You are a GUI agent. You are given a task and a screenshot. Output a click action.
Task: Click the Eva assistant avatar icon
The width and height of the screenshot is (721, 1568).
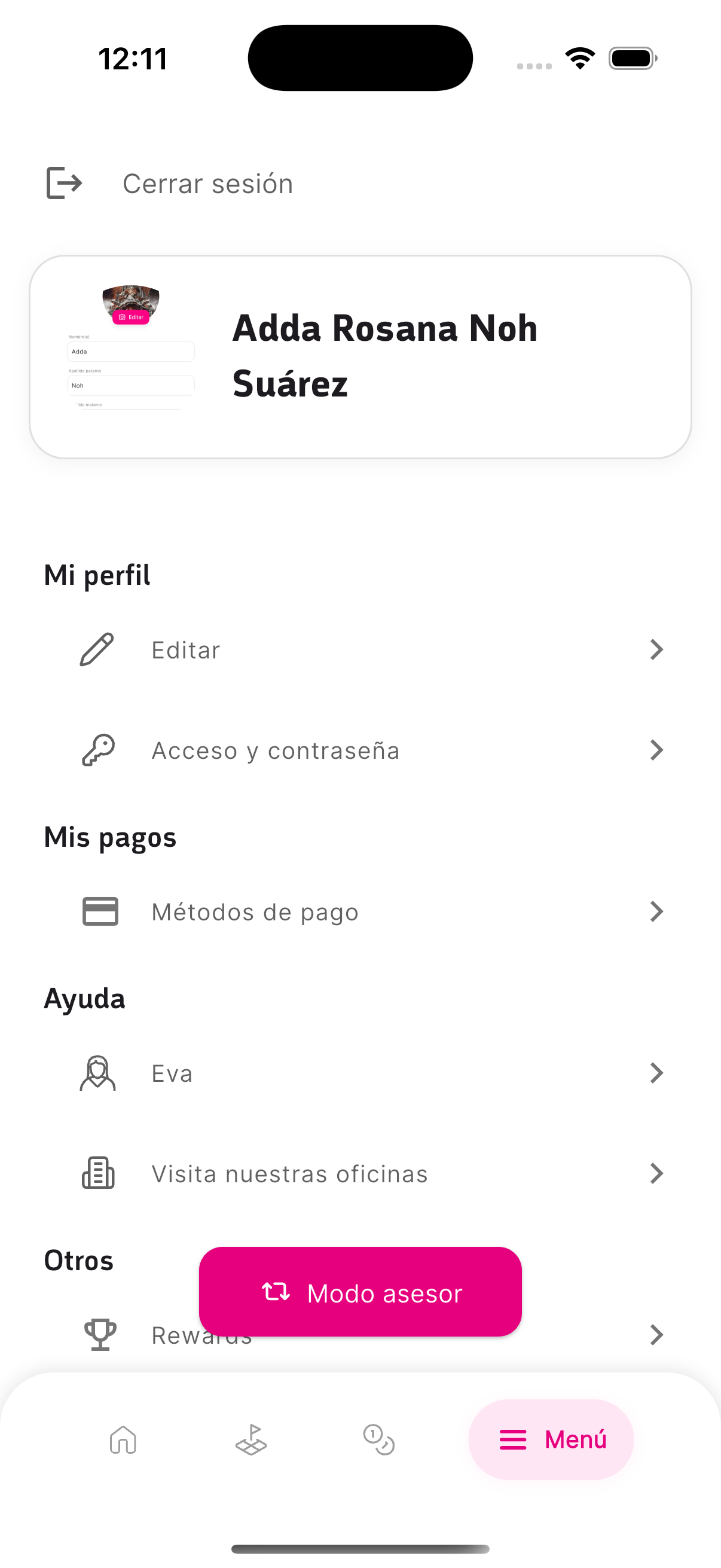click(99, 1072)
